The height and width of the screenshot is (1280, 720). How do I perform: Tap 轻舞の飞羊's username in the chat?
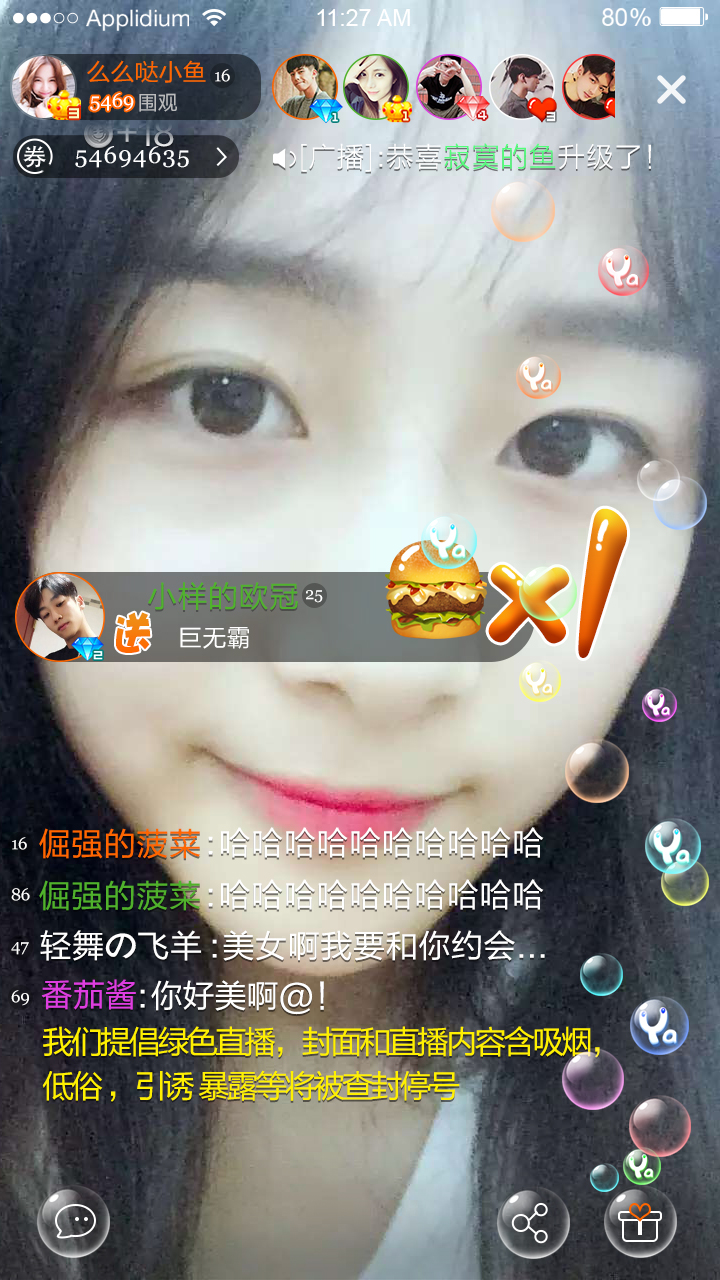pos(122,946)
